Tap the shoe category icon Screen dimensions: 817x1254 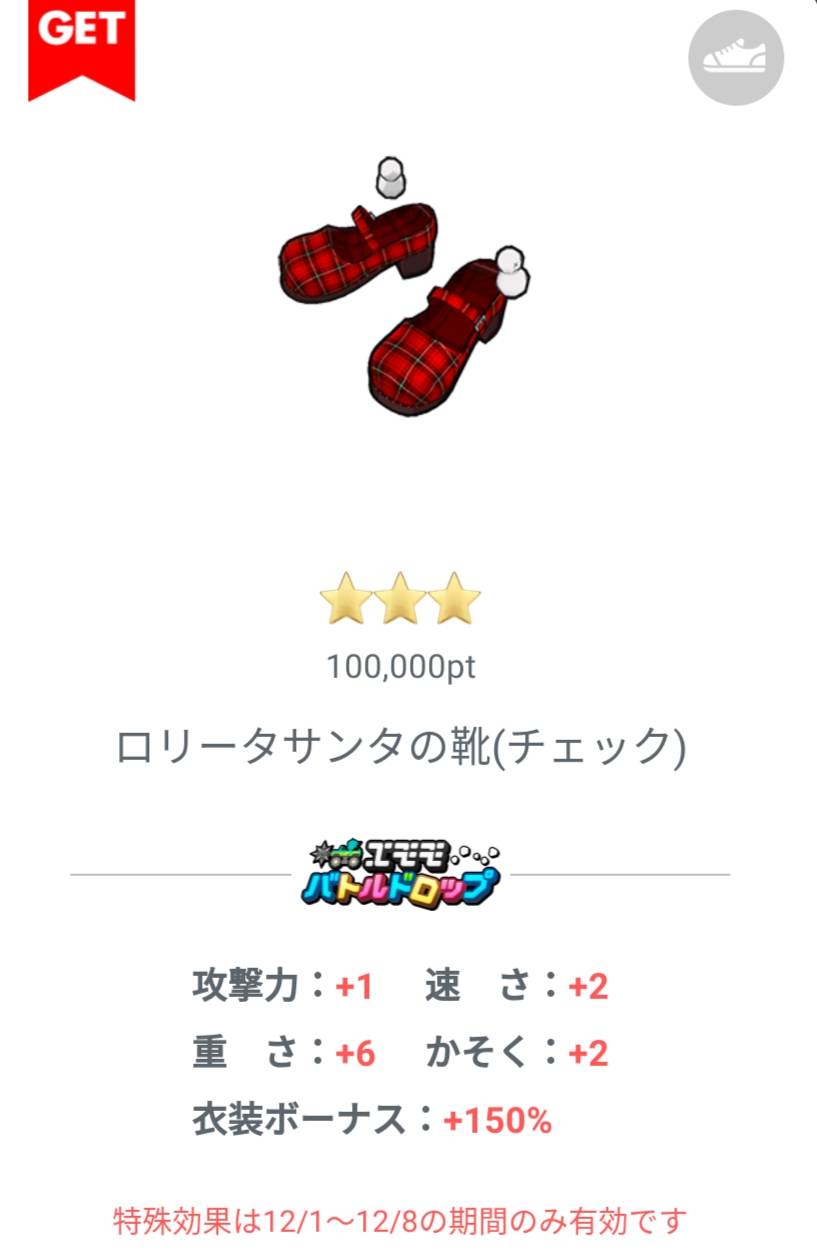coord(735,58)
